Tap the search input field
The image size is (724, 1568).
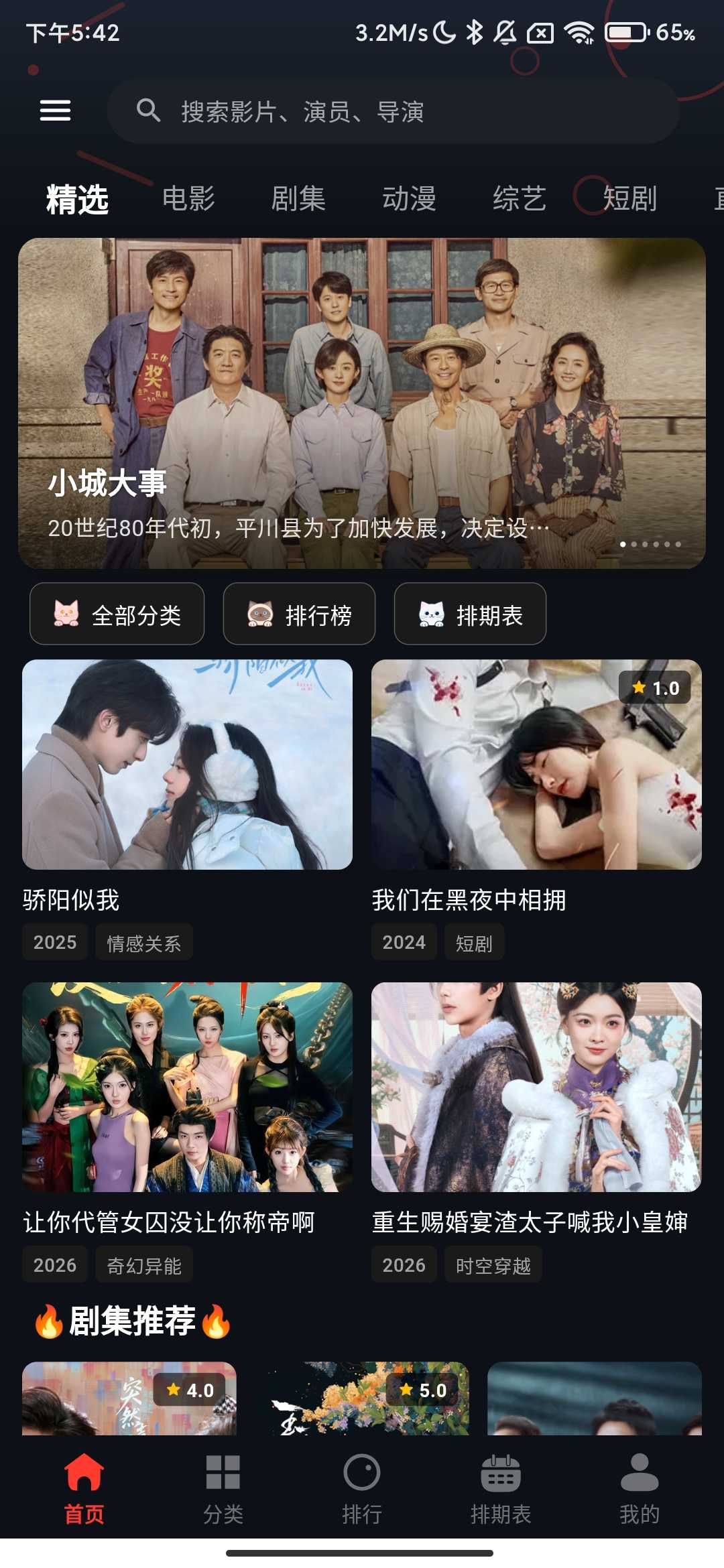(396, 112)
